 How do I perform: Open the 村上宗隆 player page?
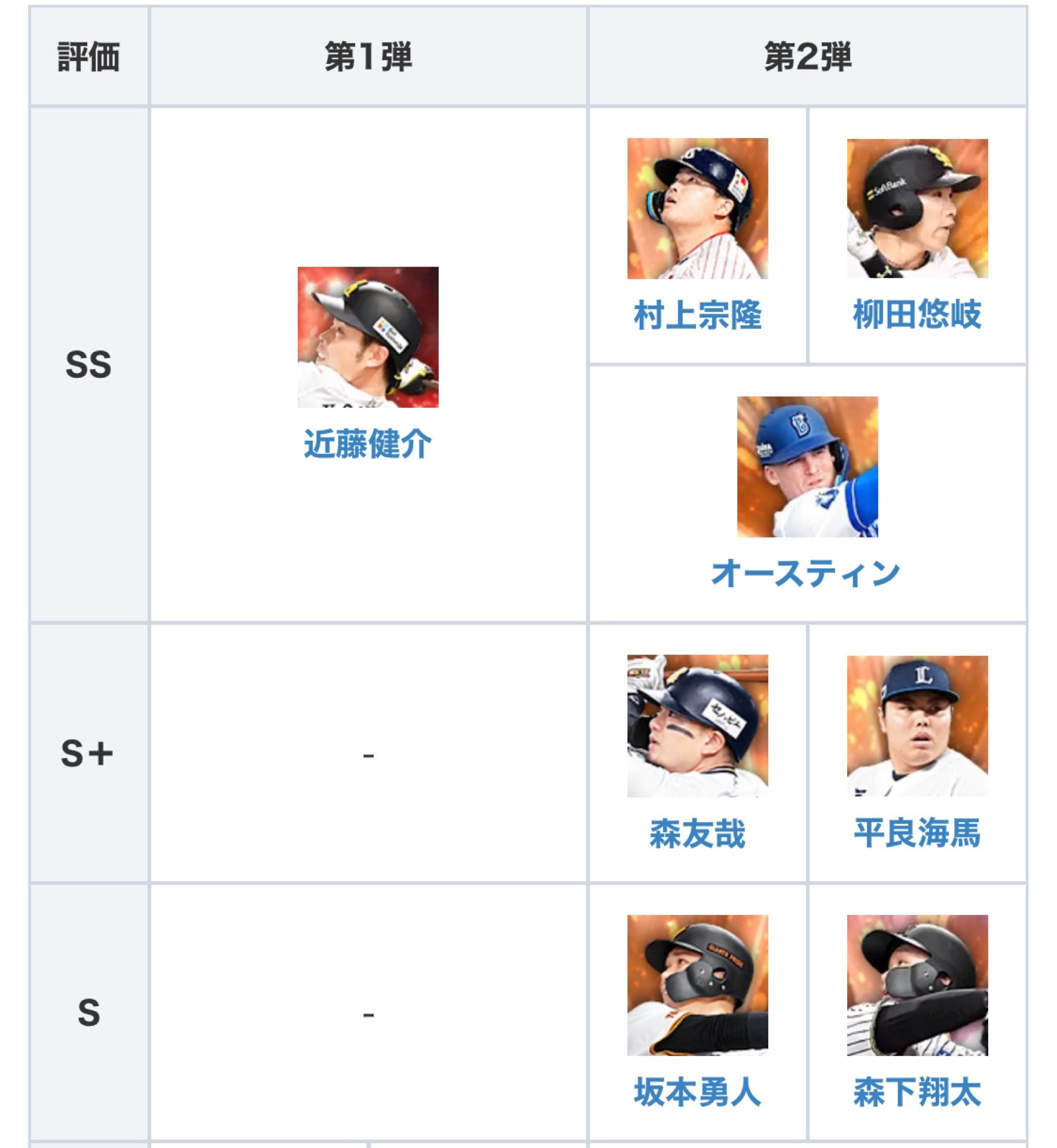pyautogui.click(x=697, y=315)
